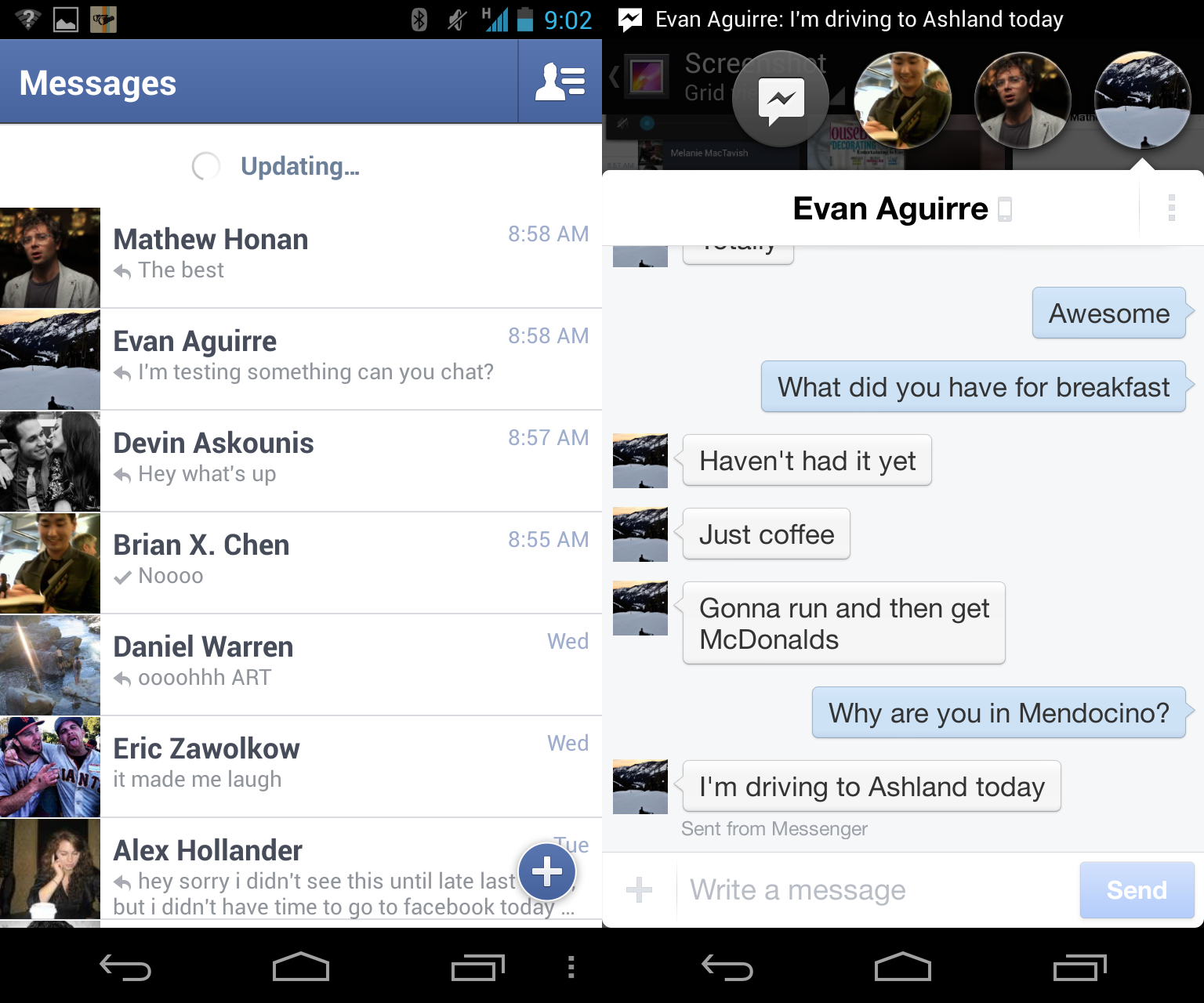The width and height of the screenshot is (1204, 1003).
Task: Open the chat overflow menu
Action: [1171, 208]
